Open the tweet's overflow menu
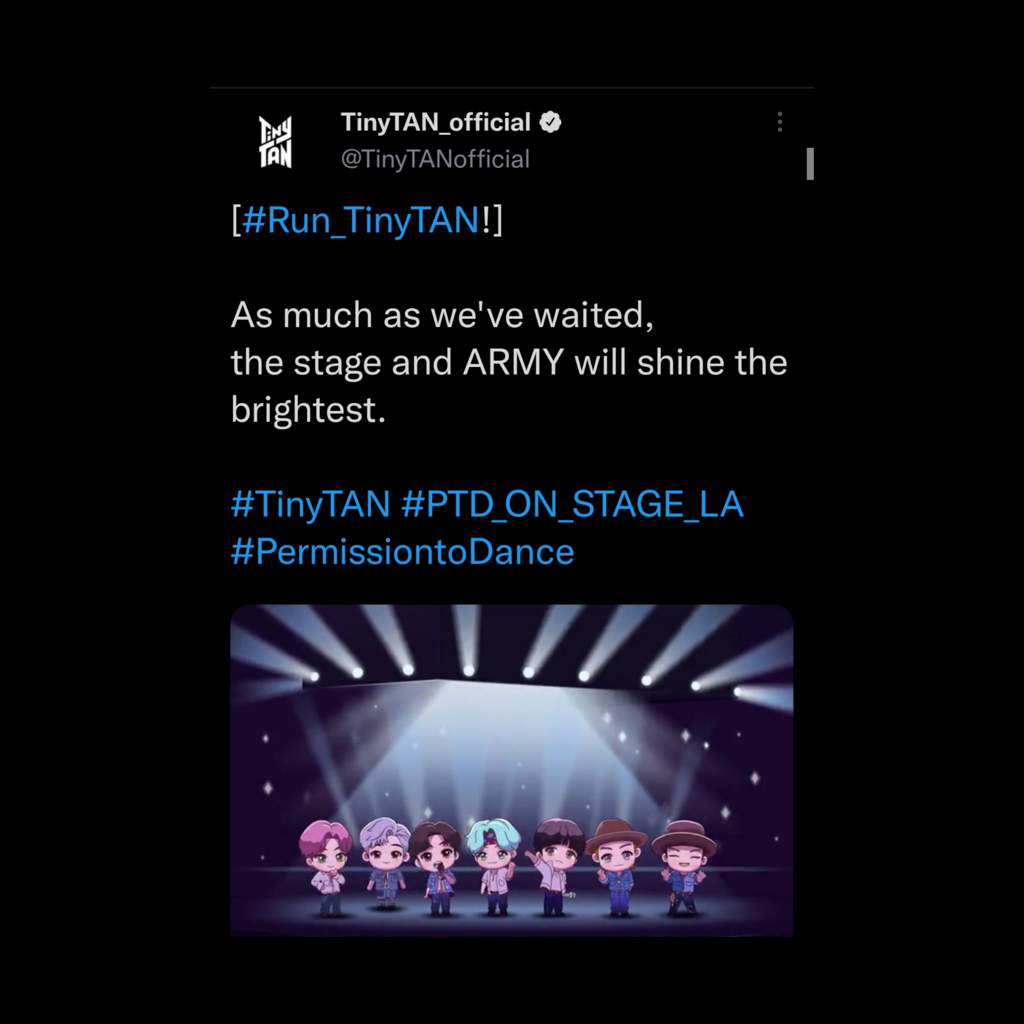Viewport: 1024px width, 1024px height. (779, 123)
